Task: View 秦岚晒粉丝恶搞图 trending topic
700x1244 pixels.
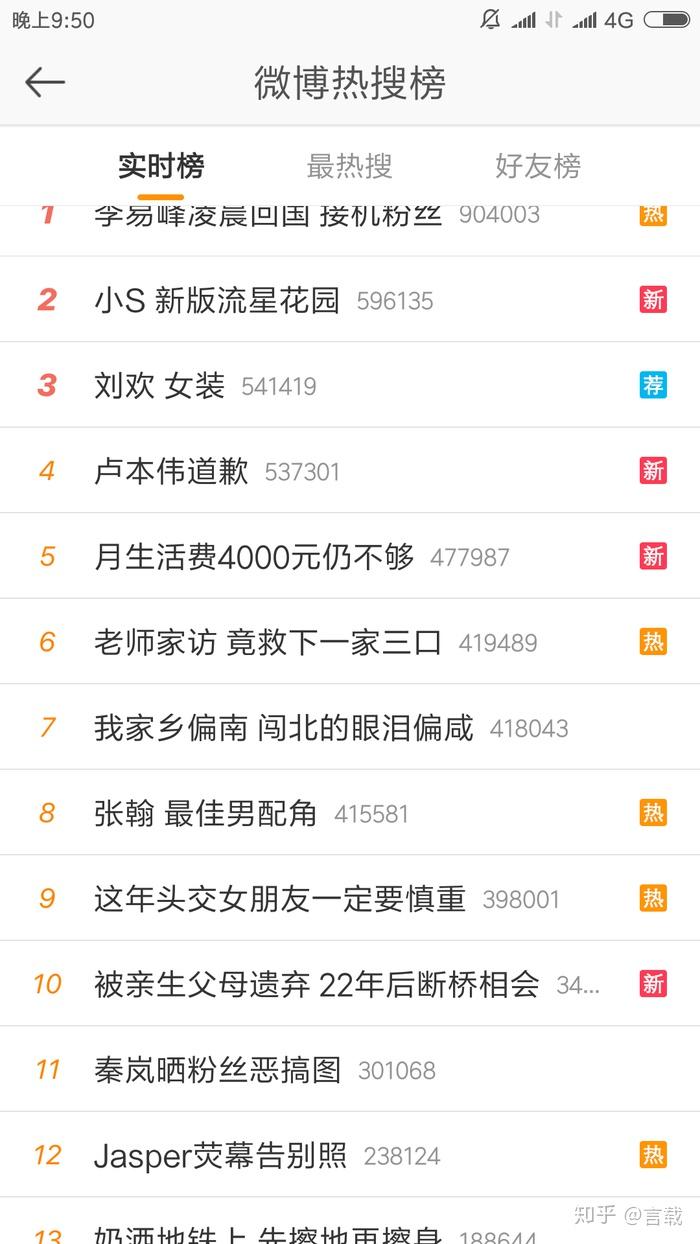Action: click(x=218, y=1070)
